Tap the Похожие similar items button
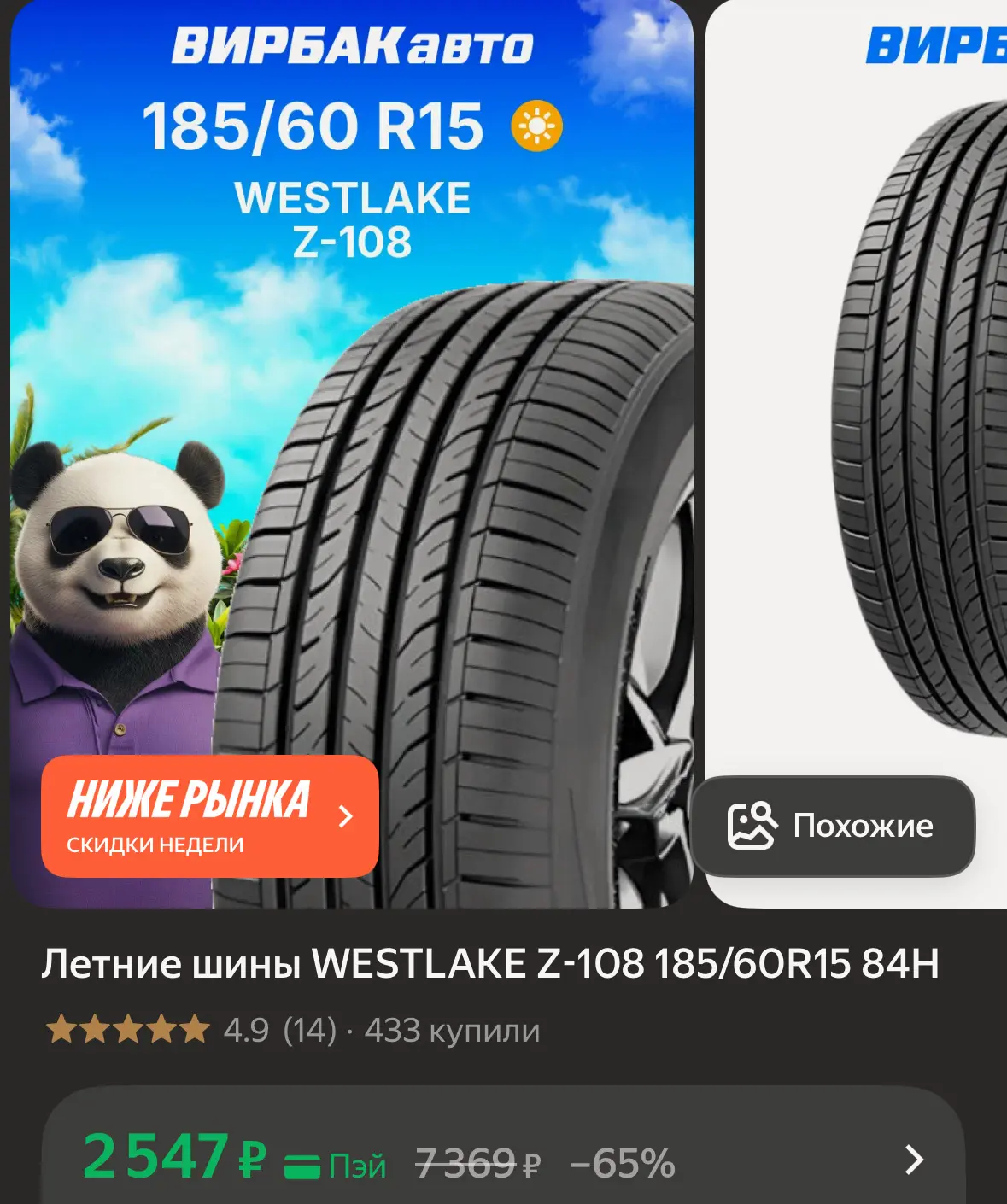 pyautogui.click(x=833, y=826)
